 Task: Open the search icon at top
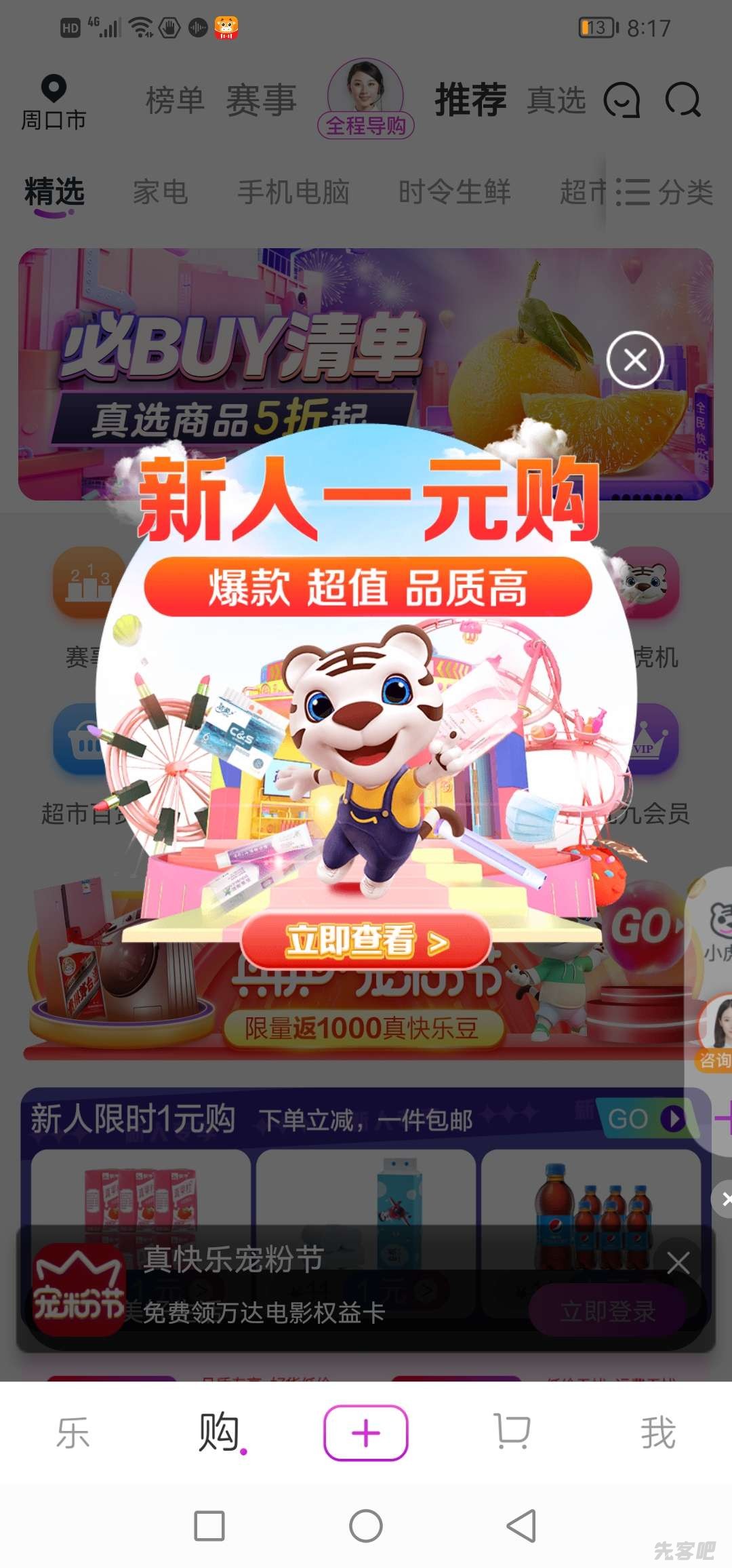coord(682,100)
